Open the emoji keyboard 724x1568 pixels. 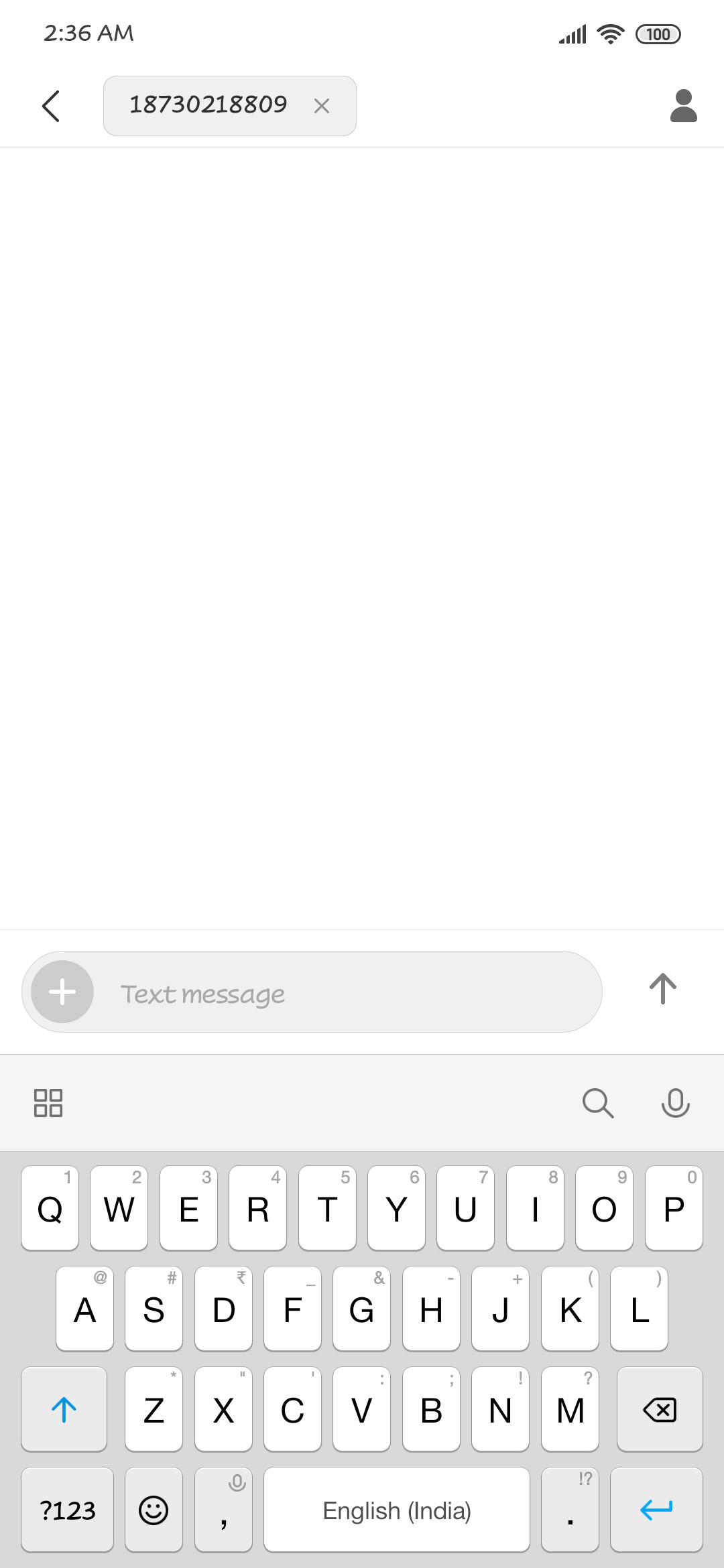(154, 1510)
